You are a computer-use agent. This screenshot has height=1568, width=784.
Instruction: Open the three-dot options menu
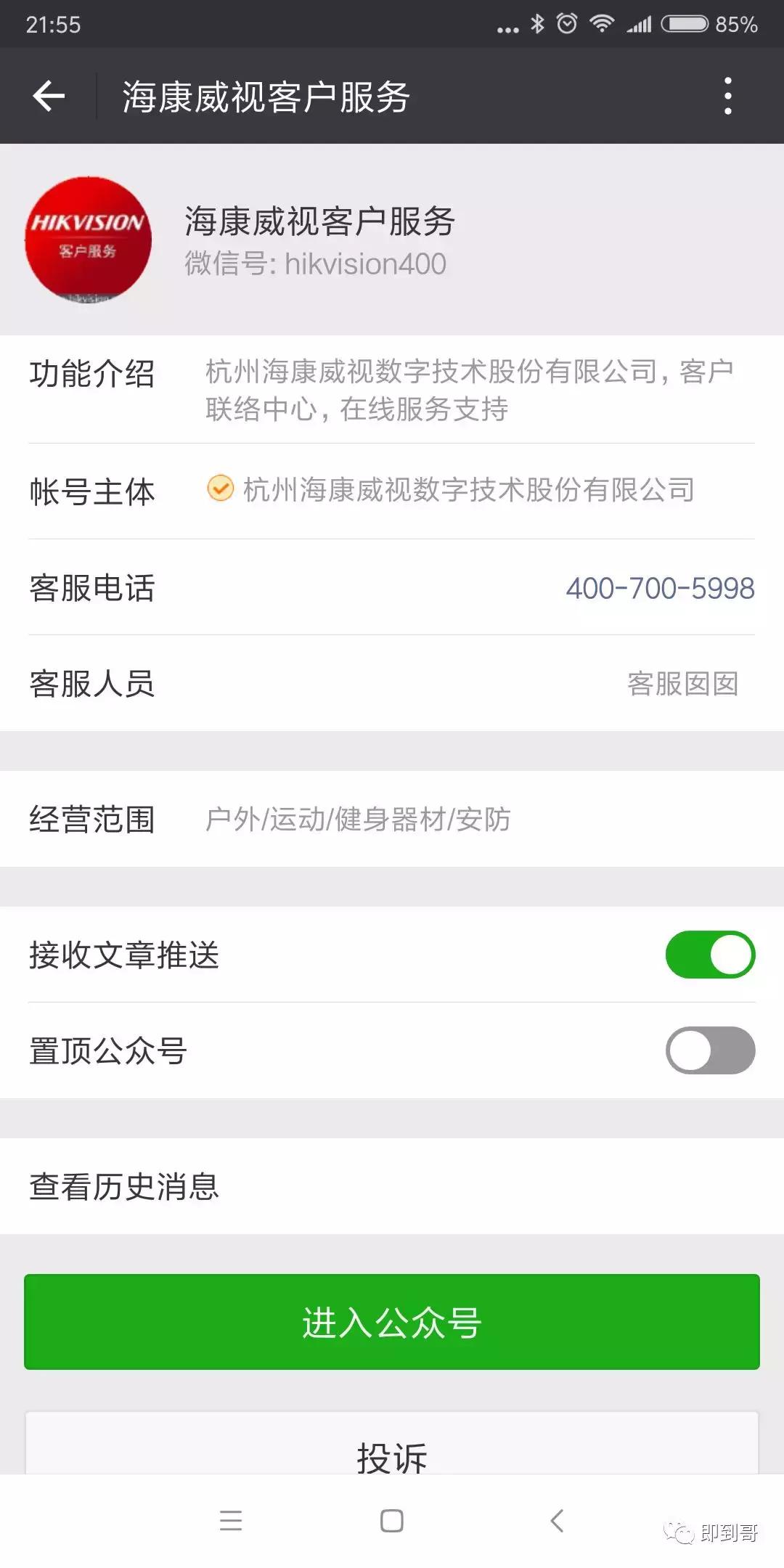(729, 95)
